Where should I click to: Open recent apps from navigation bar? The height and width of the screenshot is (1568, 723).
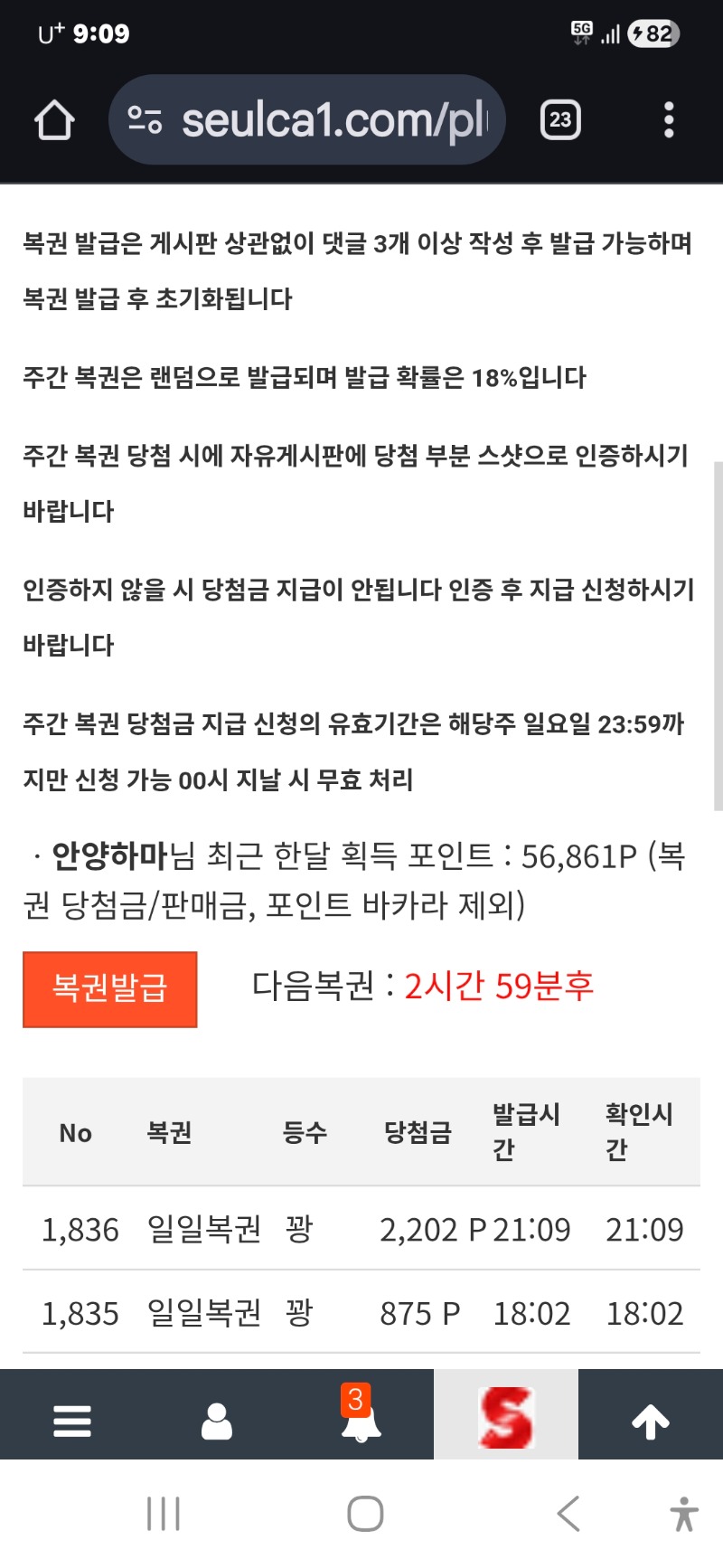tap(164, 1513)
